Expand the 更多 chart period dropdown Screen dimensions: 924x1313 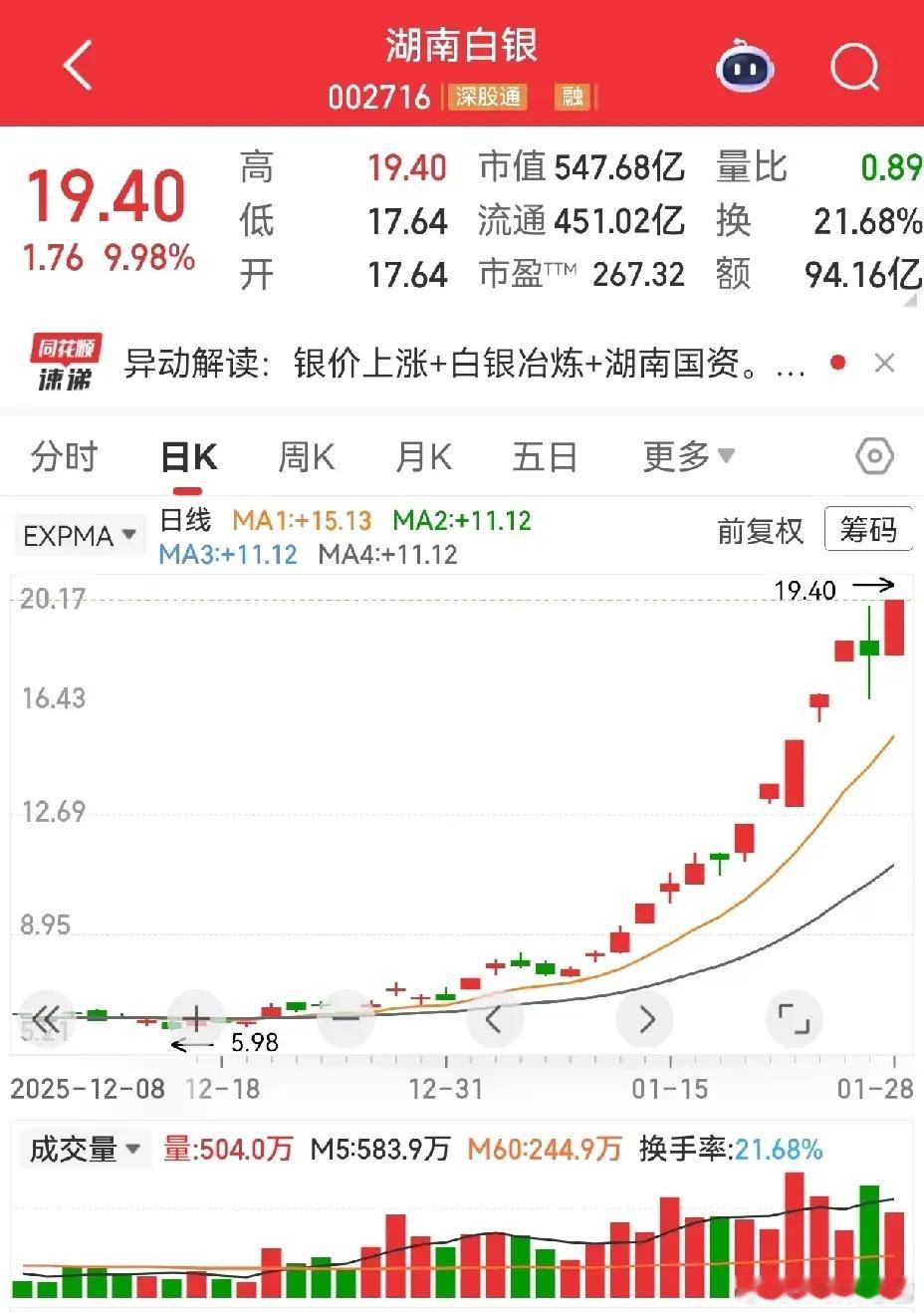coord(688,457)
